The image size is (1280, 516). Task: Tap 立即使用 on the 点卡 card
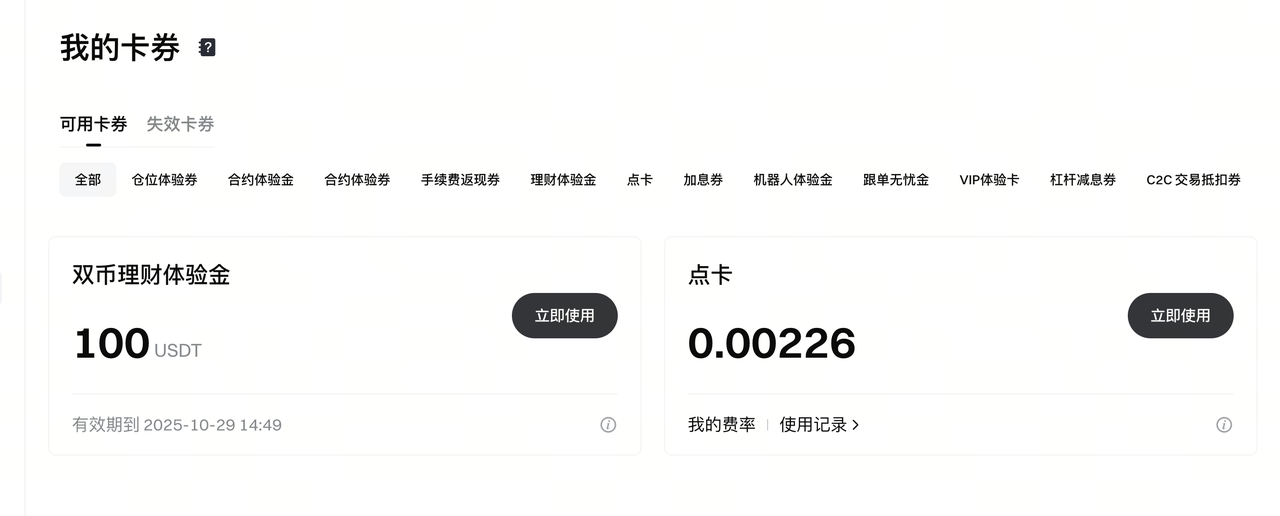click(1180, 316)
